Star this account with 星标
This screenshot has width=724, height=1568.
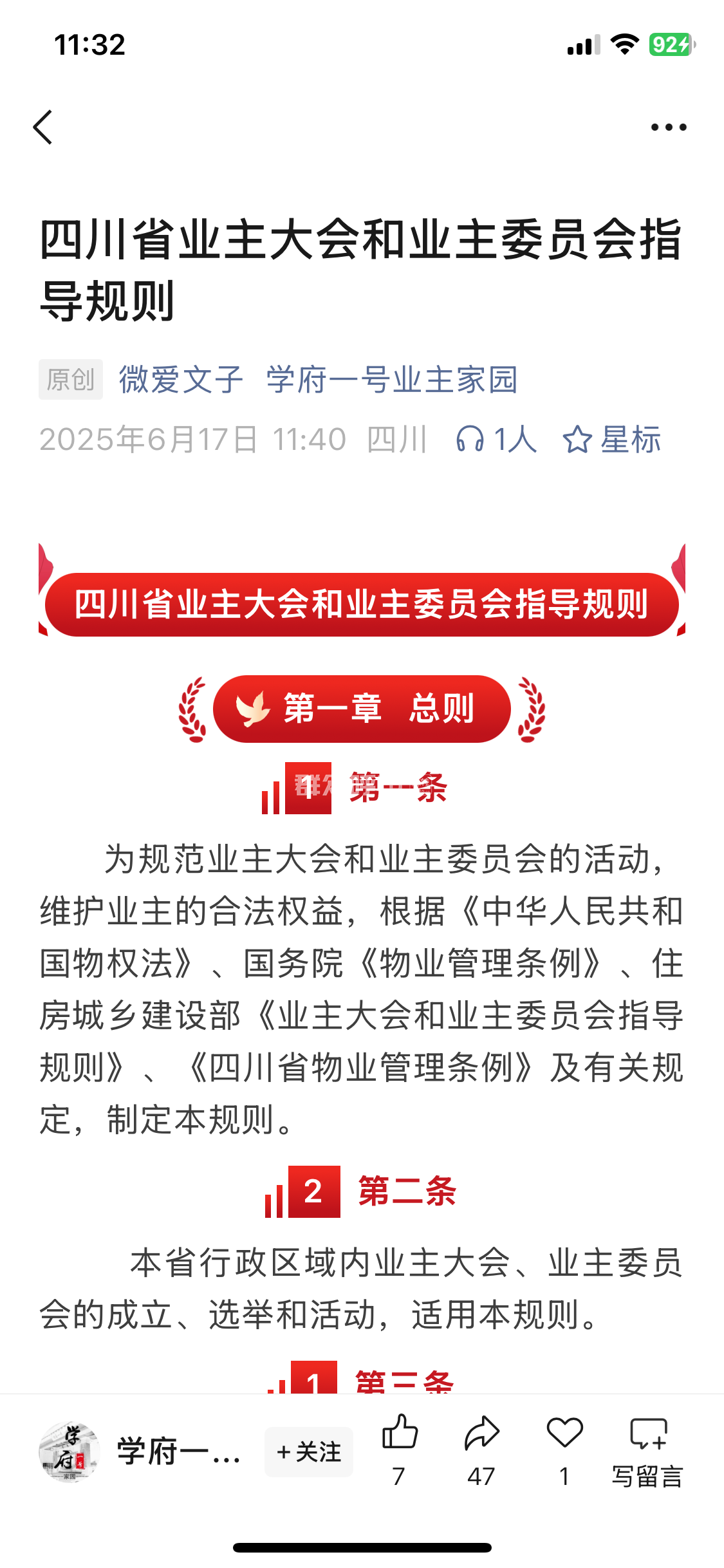point(612,440)
